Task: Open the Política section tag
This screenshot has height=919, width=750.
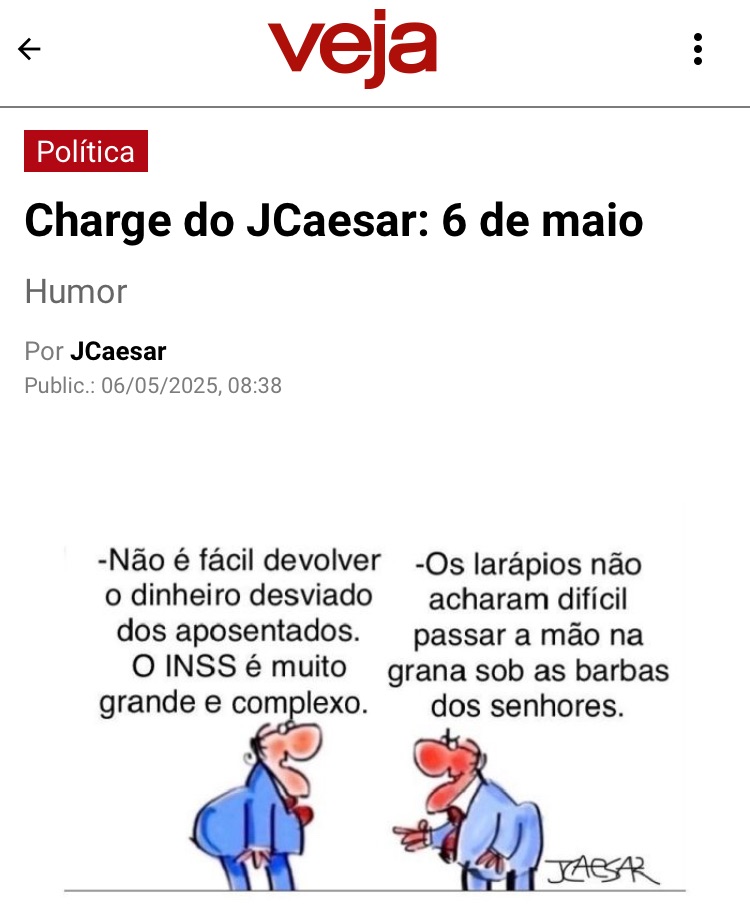Action: coord(86,152)
